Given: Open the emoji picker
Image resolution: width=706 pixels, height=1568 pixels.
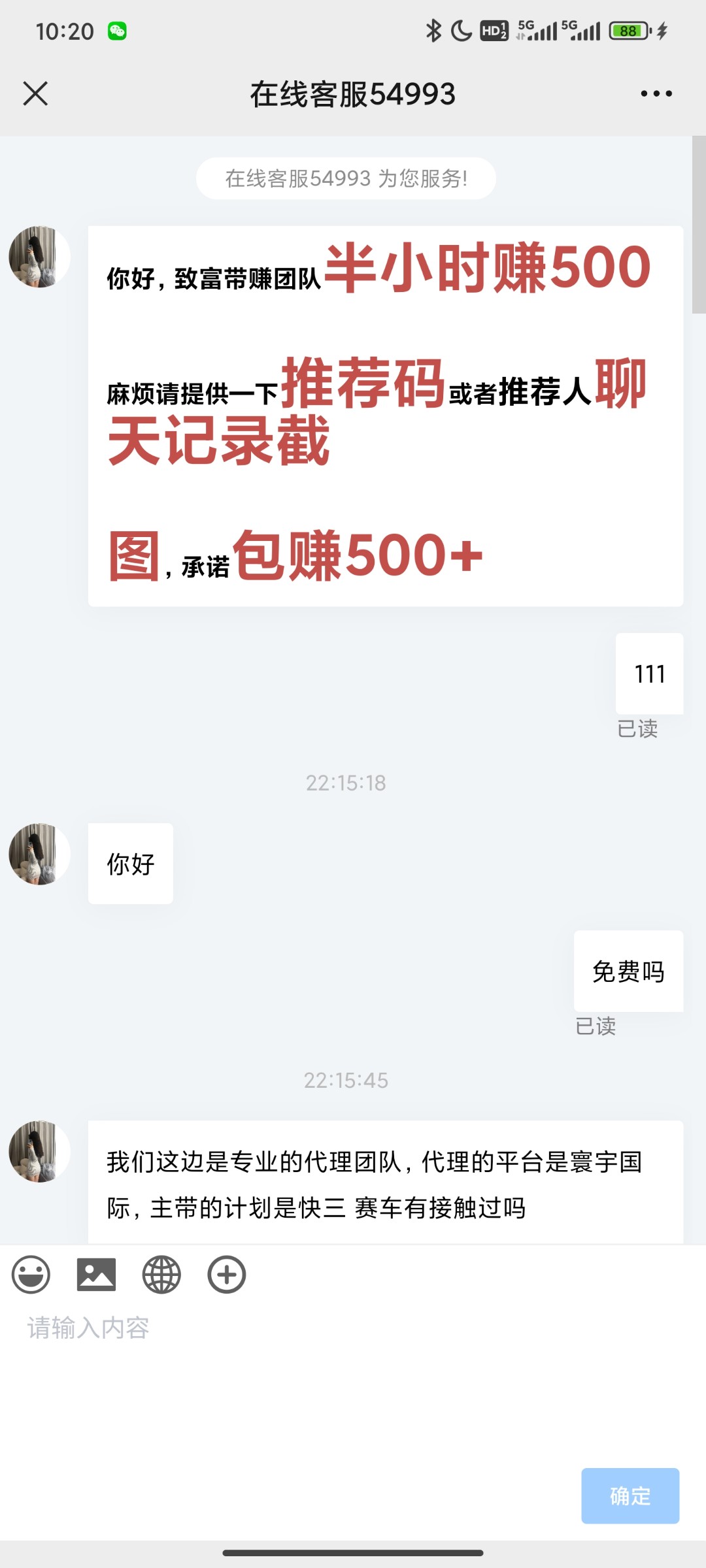Looking at the screenshot, I should 31,1274.
